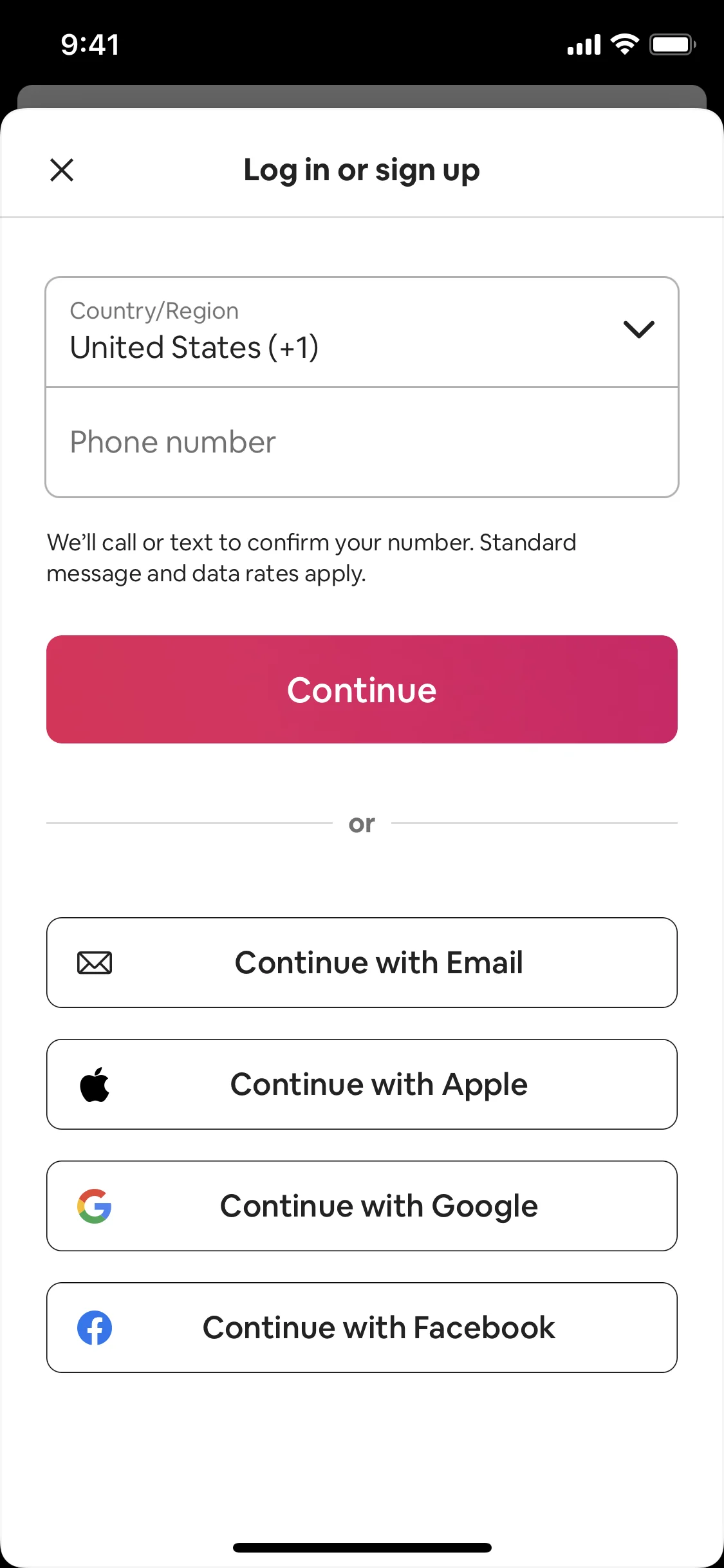Select the Apple logo icon
Screen dimensions: 724x1568
point(95,1083)
